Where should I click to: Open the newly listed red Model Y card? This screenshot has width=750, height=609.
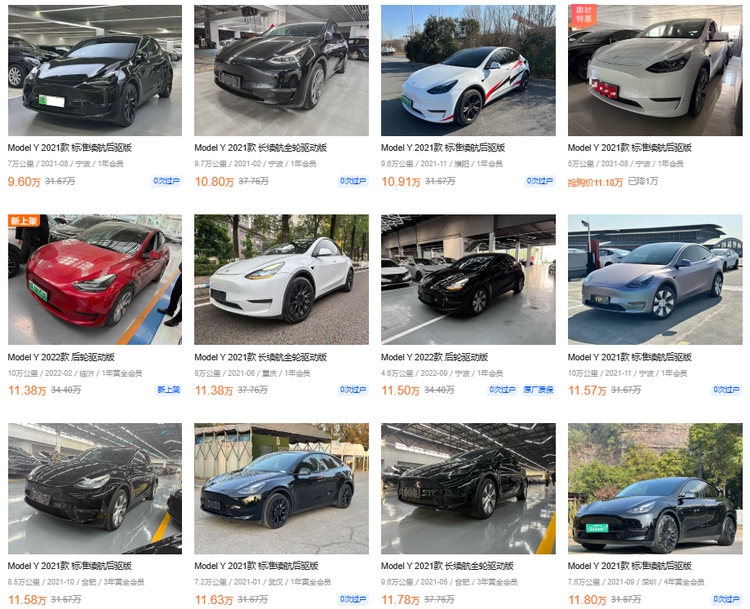[94, 280]
